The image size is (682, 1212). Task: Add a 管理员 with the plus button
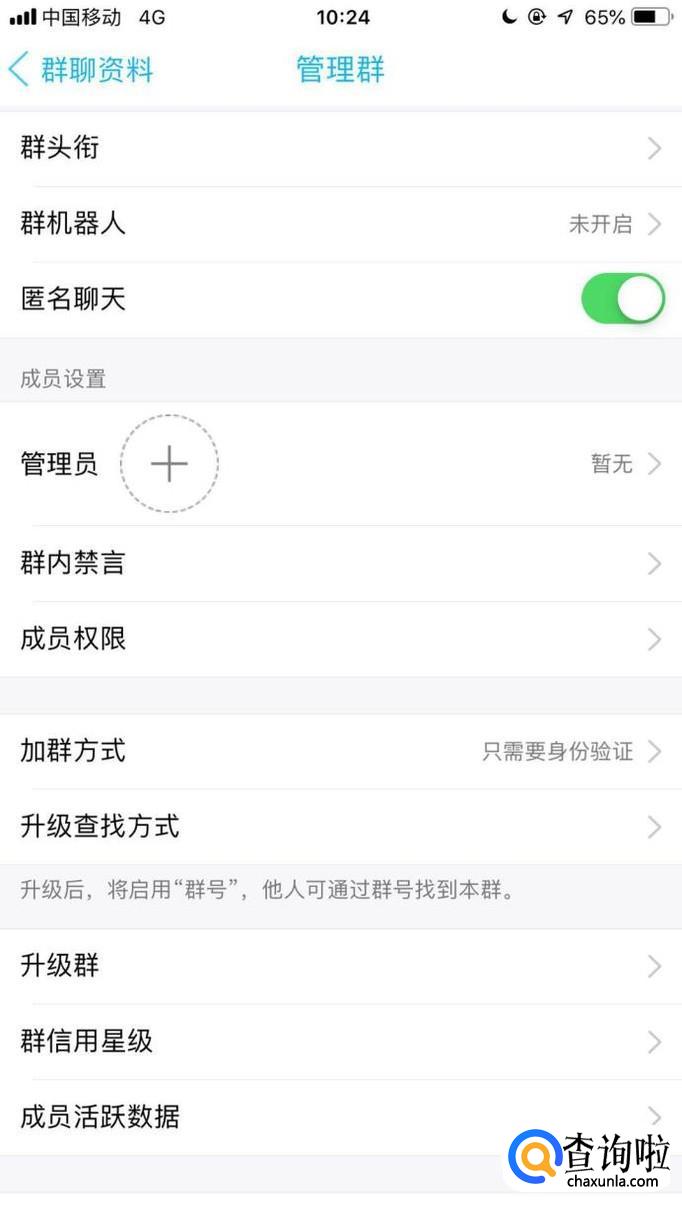(169, 464)
